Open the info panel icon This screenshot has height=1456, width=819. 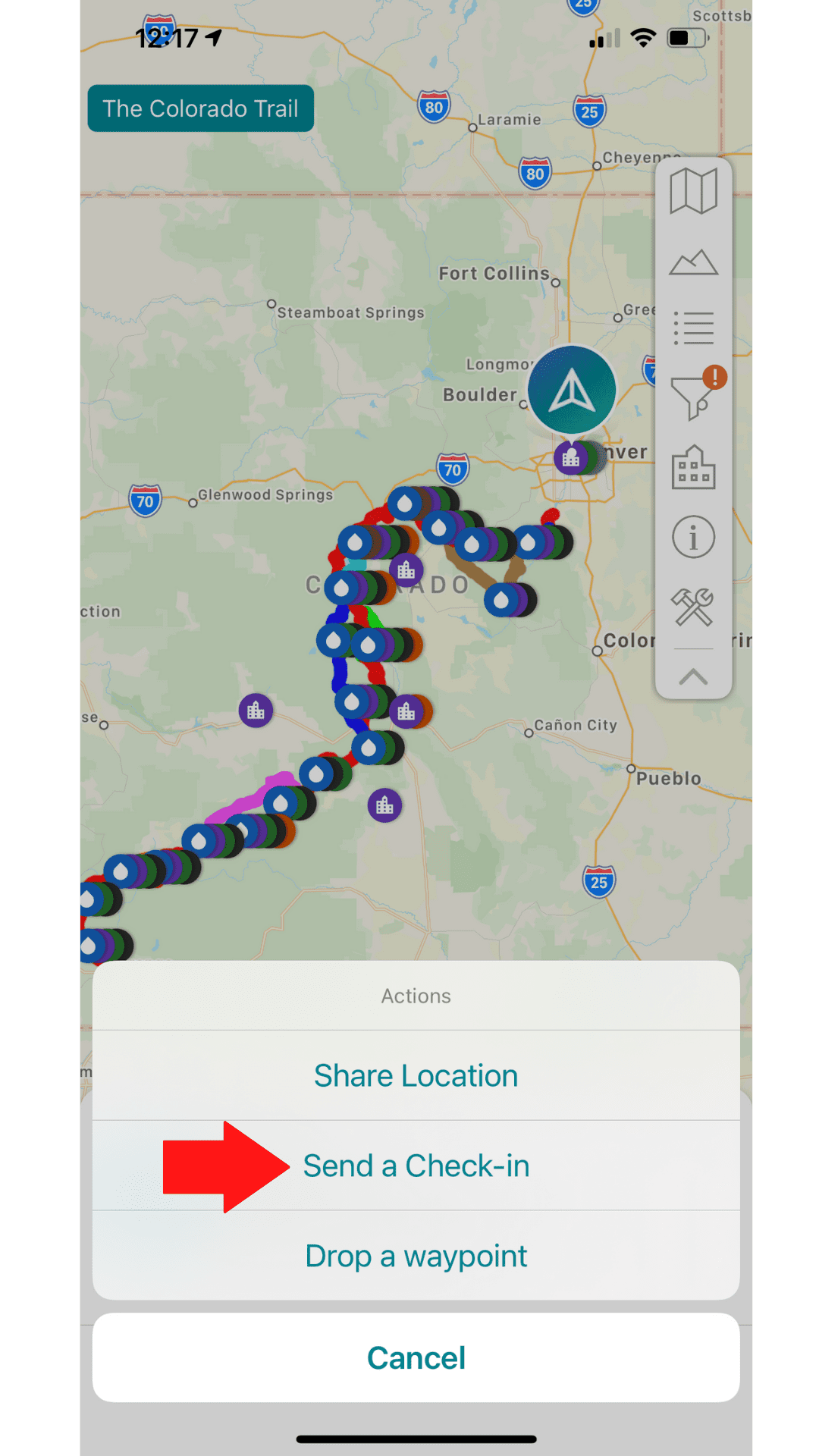point(693,535)
